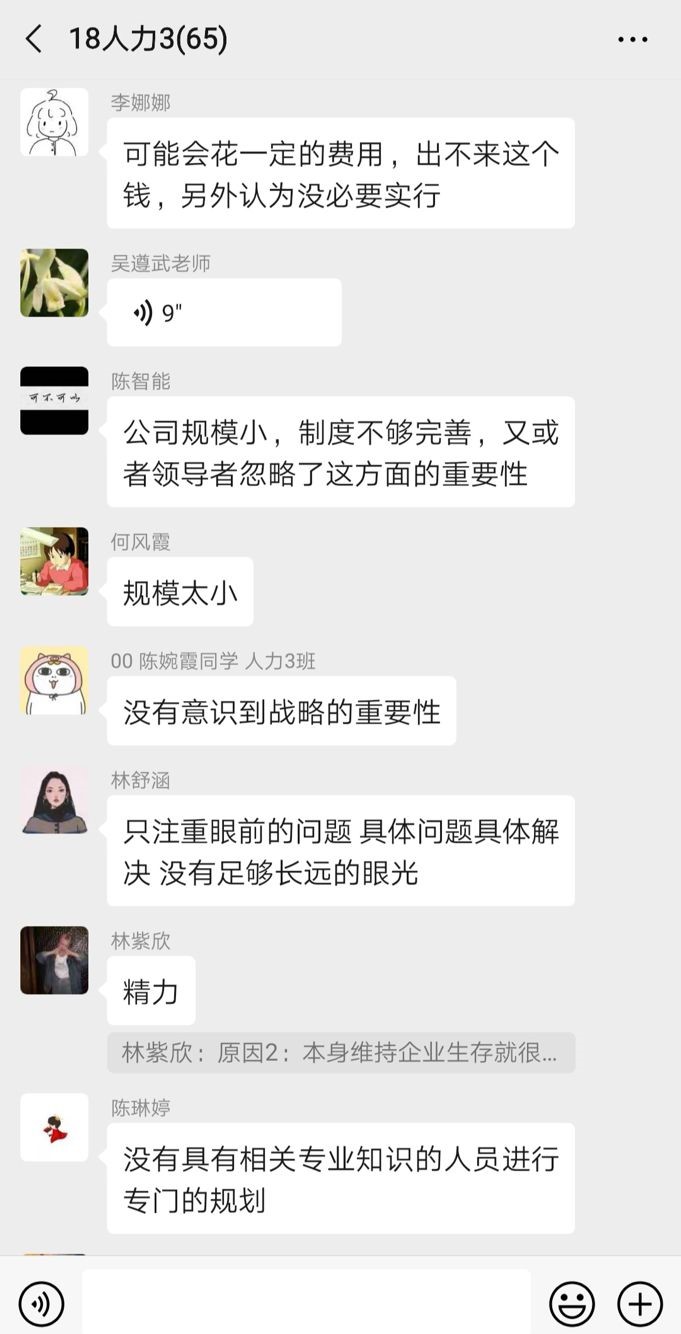Viewport: 681px width, 1334px height.
Task: Open 陈智能's avatar profile
Action: (x=54, y=401)
